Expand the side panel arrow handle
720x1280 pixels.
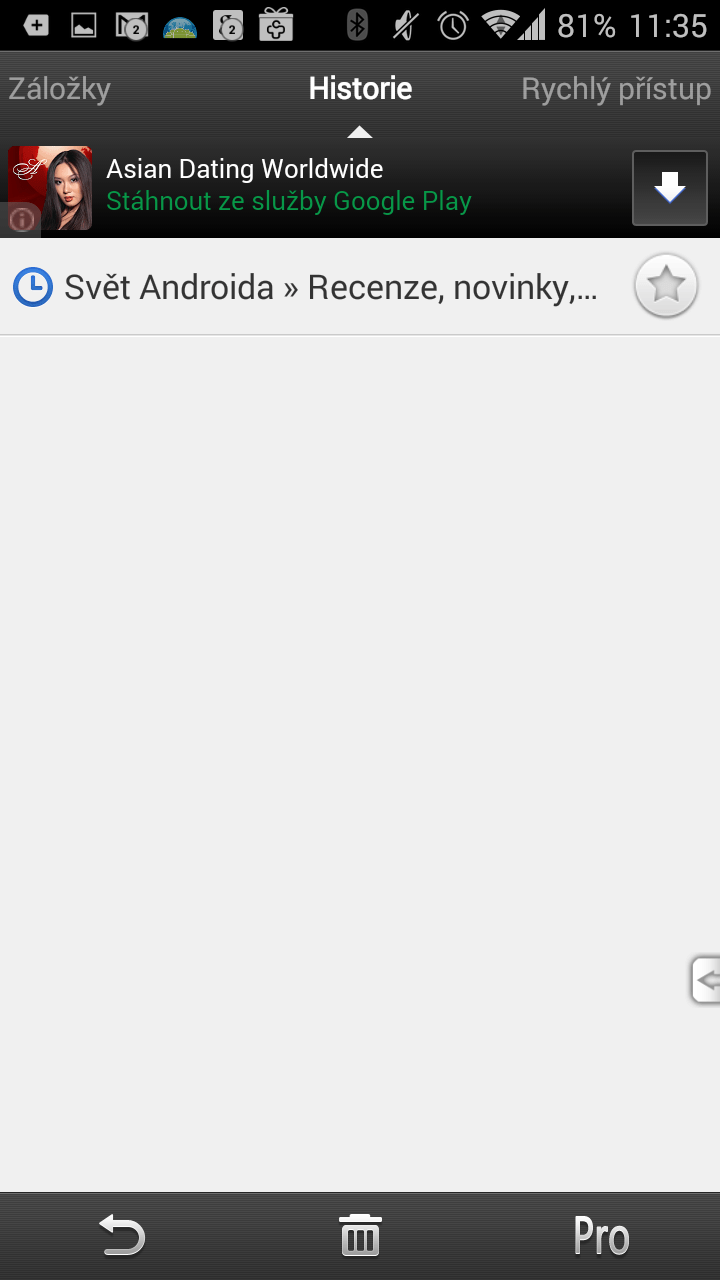(x=706, y=979)
